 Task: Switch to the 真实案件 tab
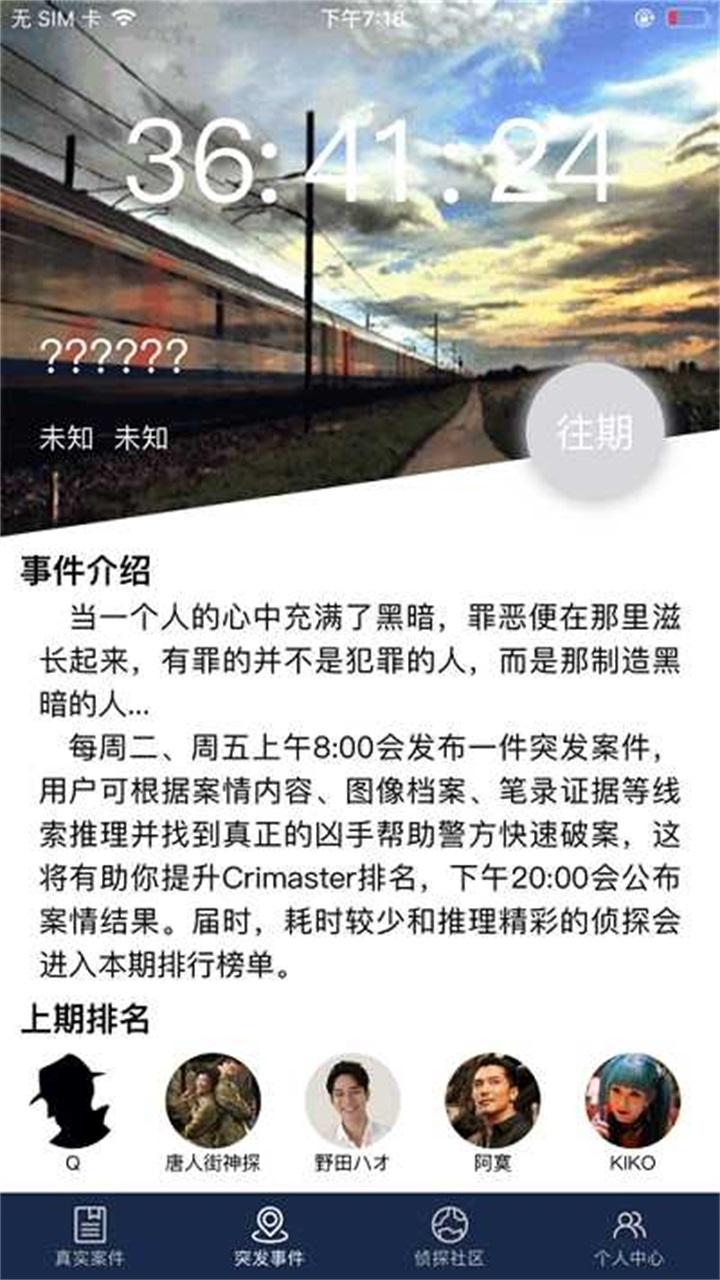(x=90, y=1236)
